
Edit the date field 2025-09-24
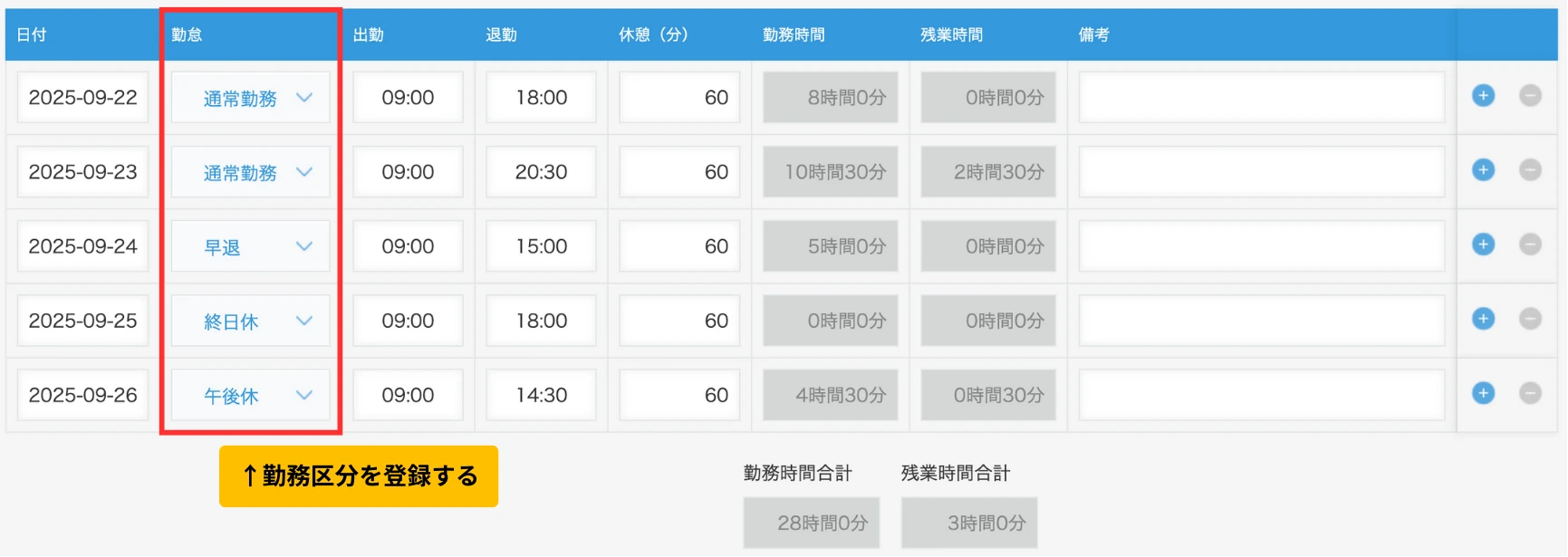(82, 246)
